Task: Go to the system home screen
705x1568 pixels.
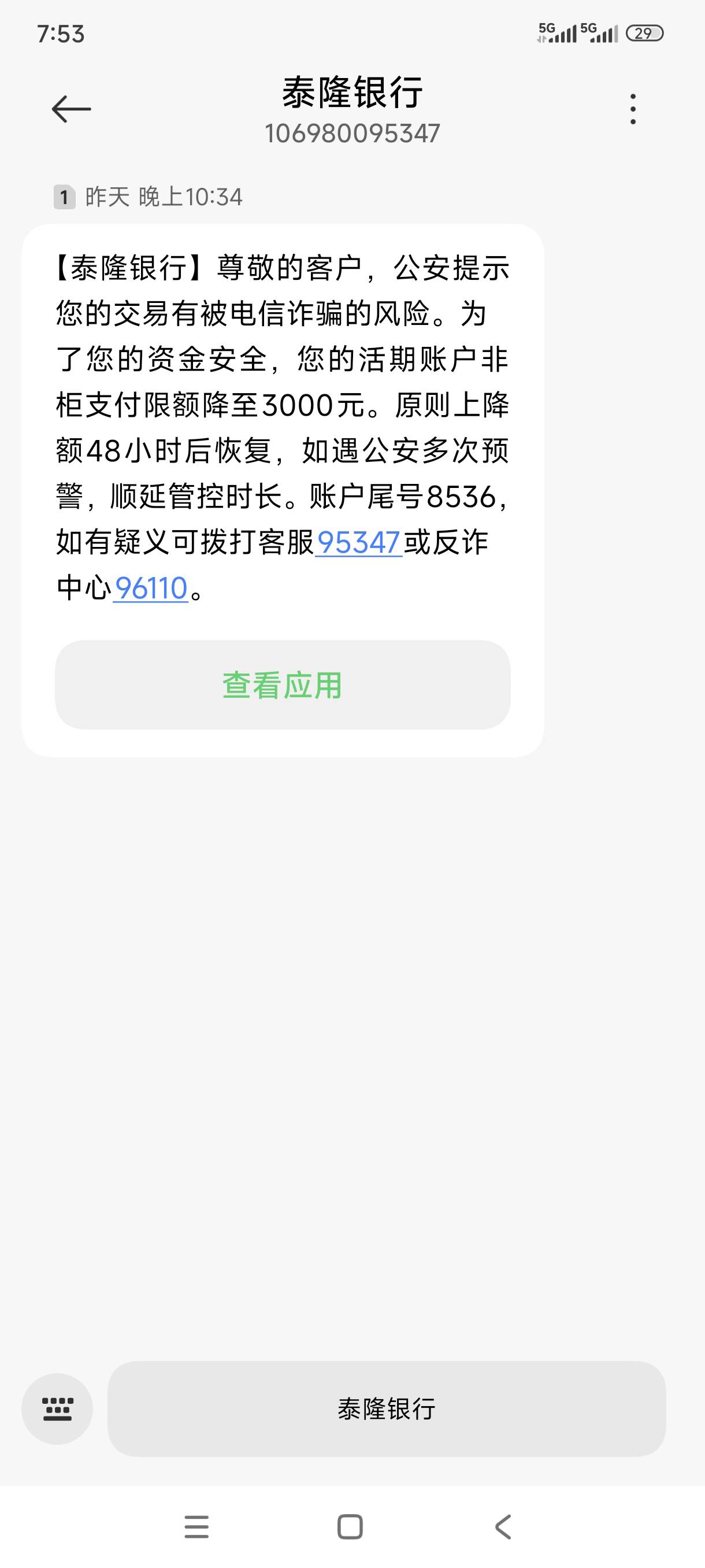Action: click(x=350, y=1526)
